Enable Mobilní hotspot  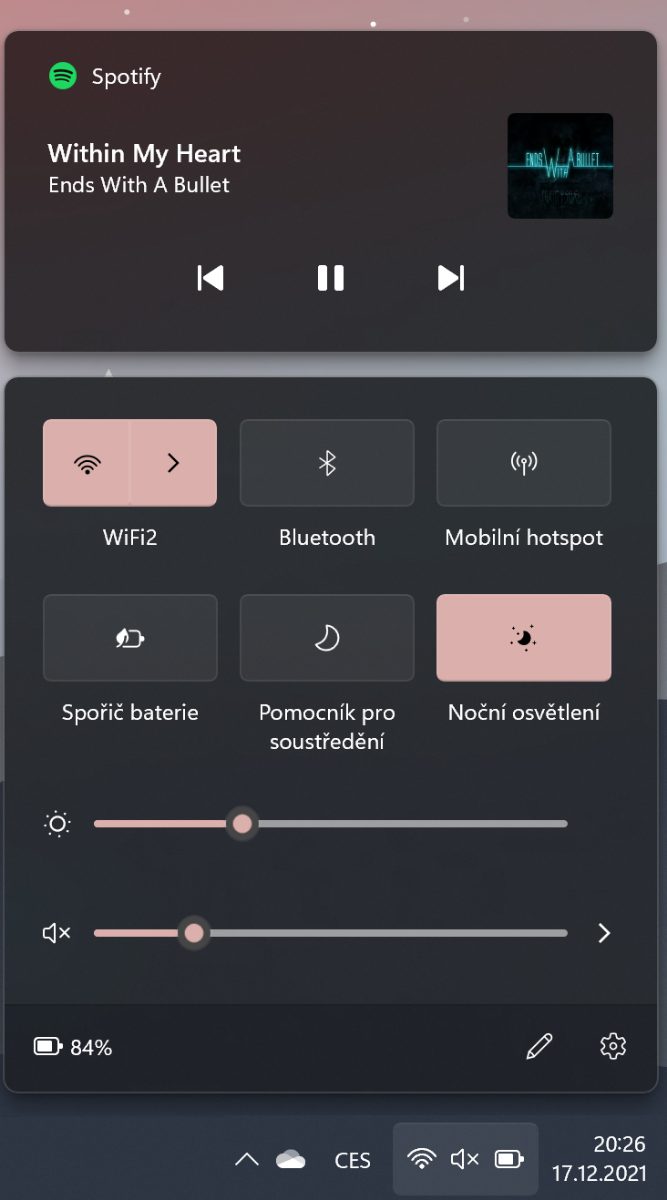coord(524,463)
